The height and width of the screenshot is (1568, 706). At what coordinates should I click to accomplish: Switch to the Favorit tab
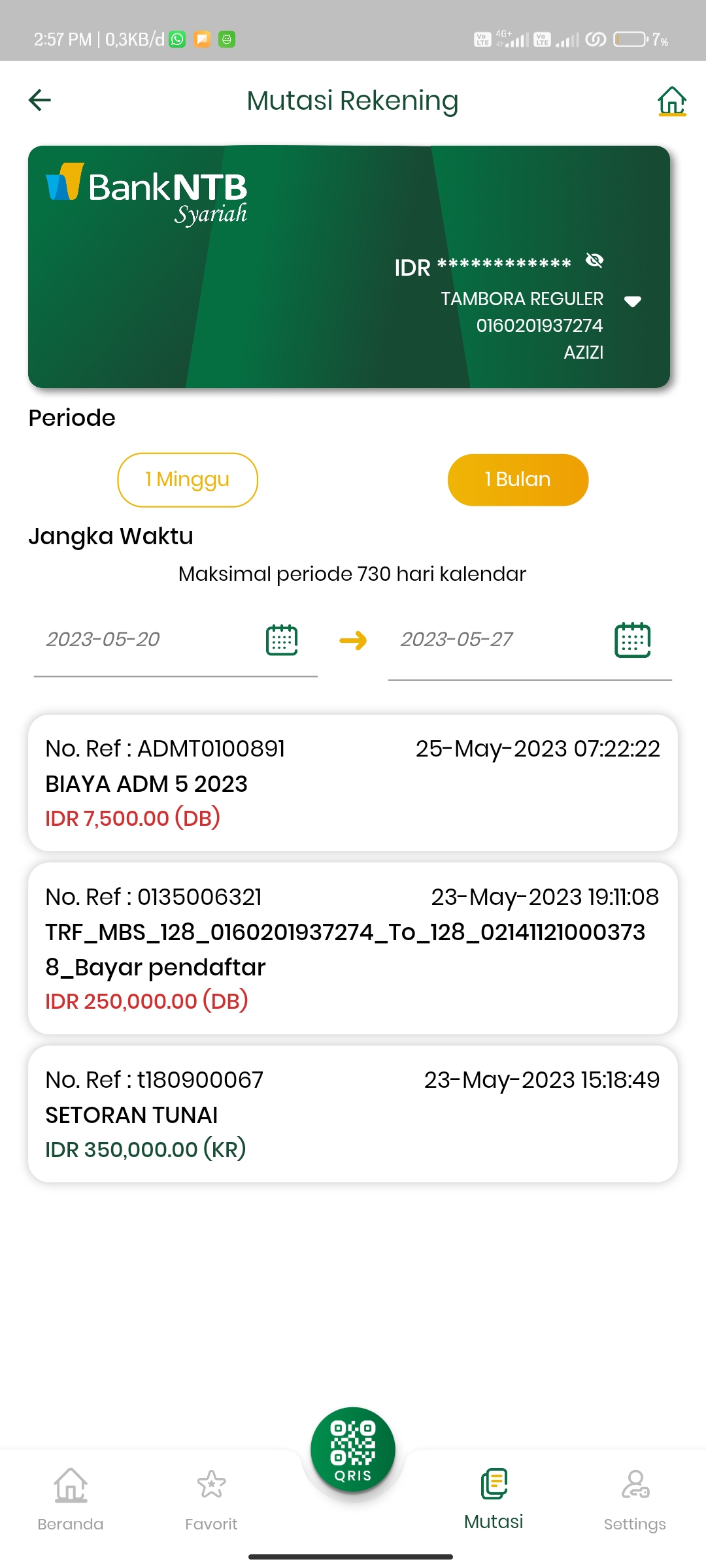(211, 1499)
